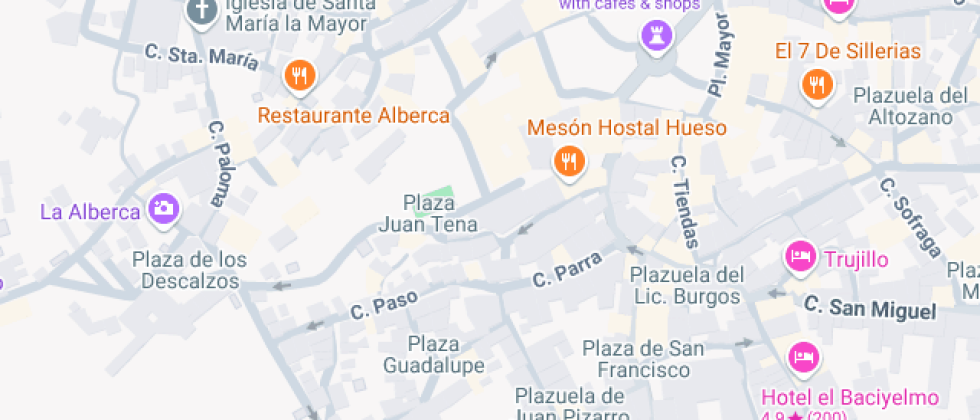Select the purple castle landmark marker
The width and height of the screenshot is (980, 420).
click(657, 36)
